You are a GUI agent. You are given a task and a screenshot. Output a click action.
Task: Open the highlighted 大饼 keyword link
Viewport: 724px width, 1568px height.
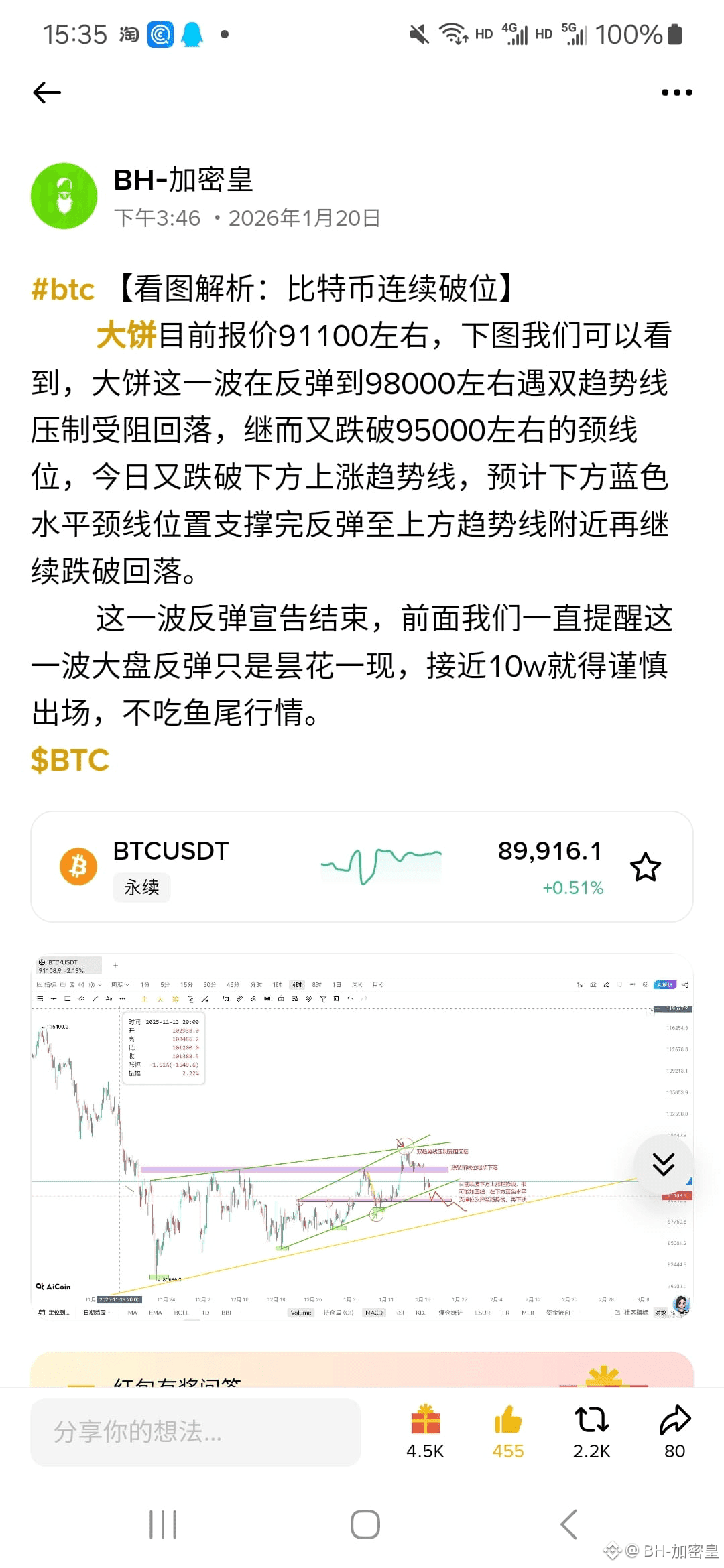126,336
